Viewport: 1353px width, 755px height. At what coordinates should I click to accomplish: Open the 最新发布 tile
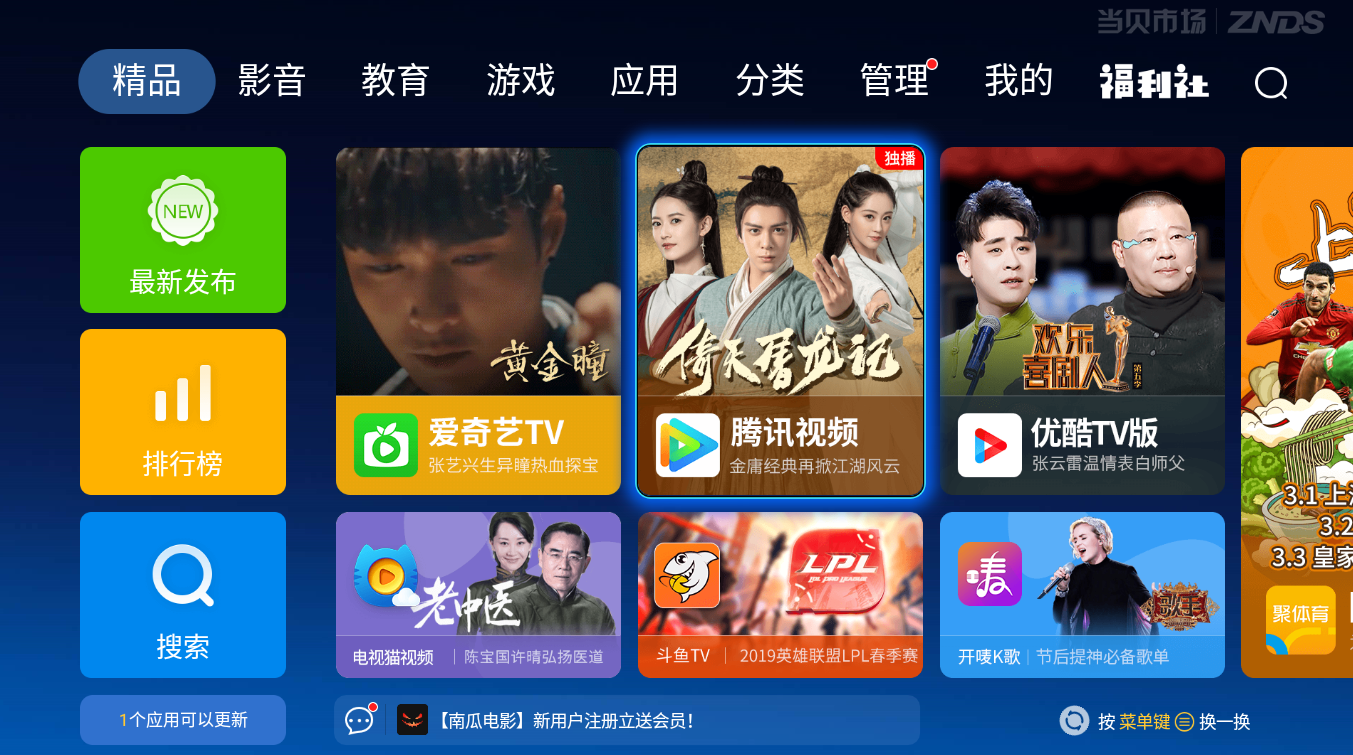click(x=183, y=230)
